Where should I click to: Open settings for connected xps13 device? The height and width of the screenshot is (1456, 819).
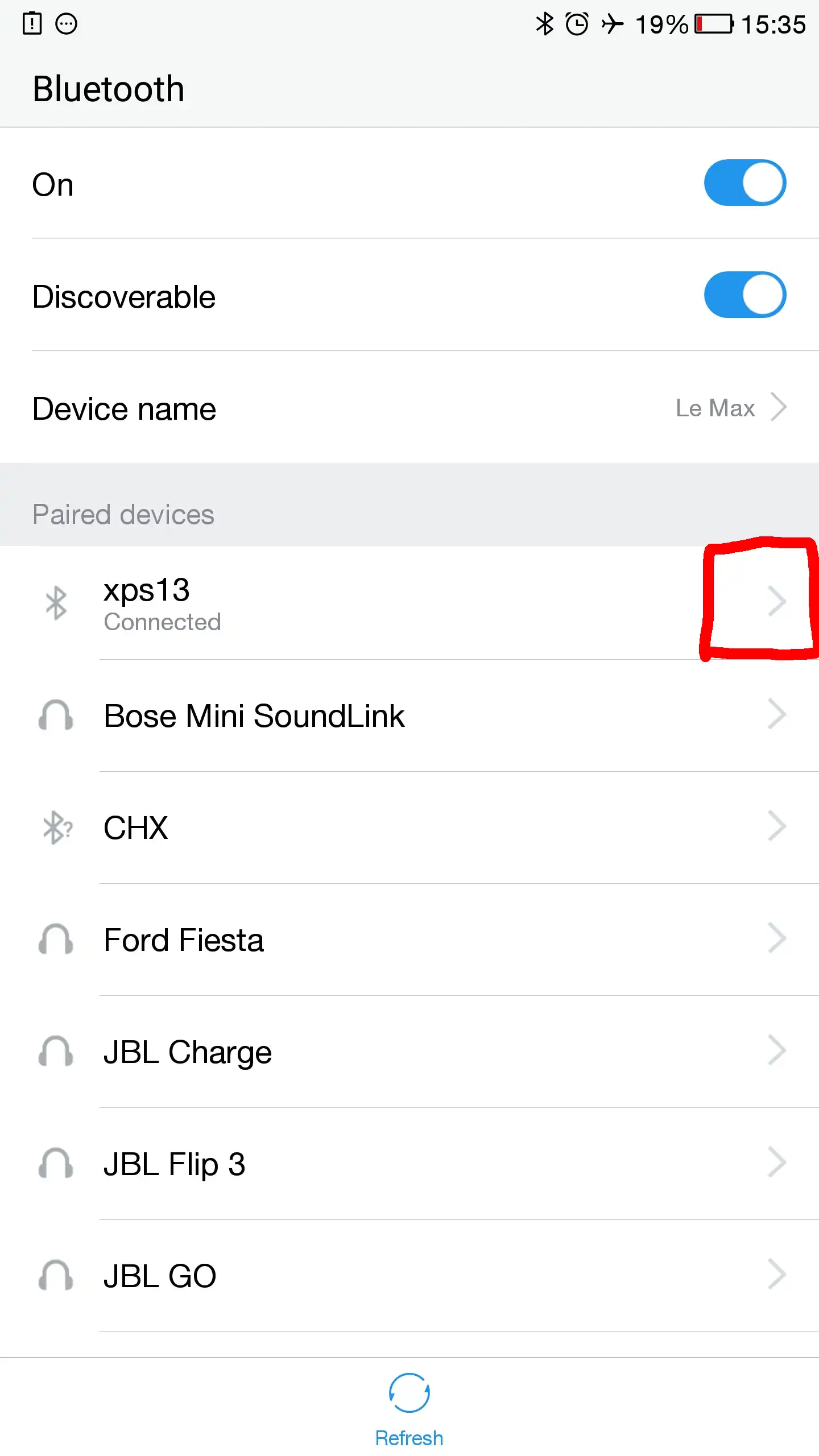(x=777, y=602)
